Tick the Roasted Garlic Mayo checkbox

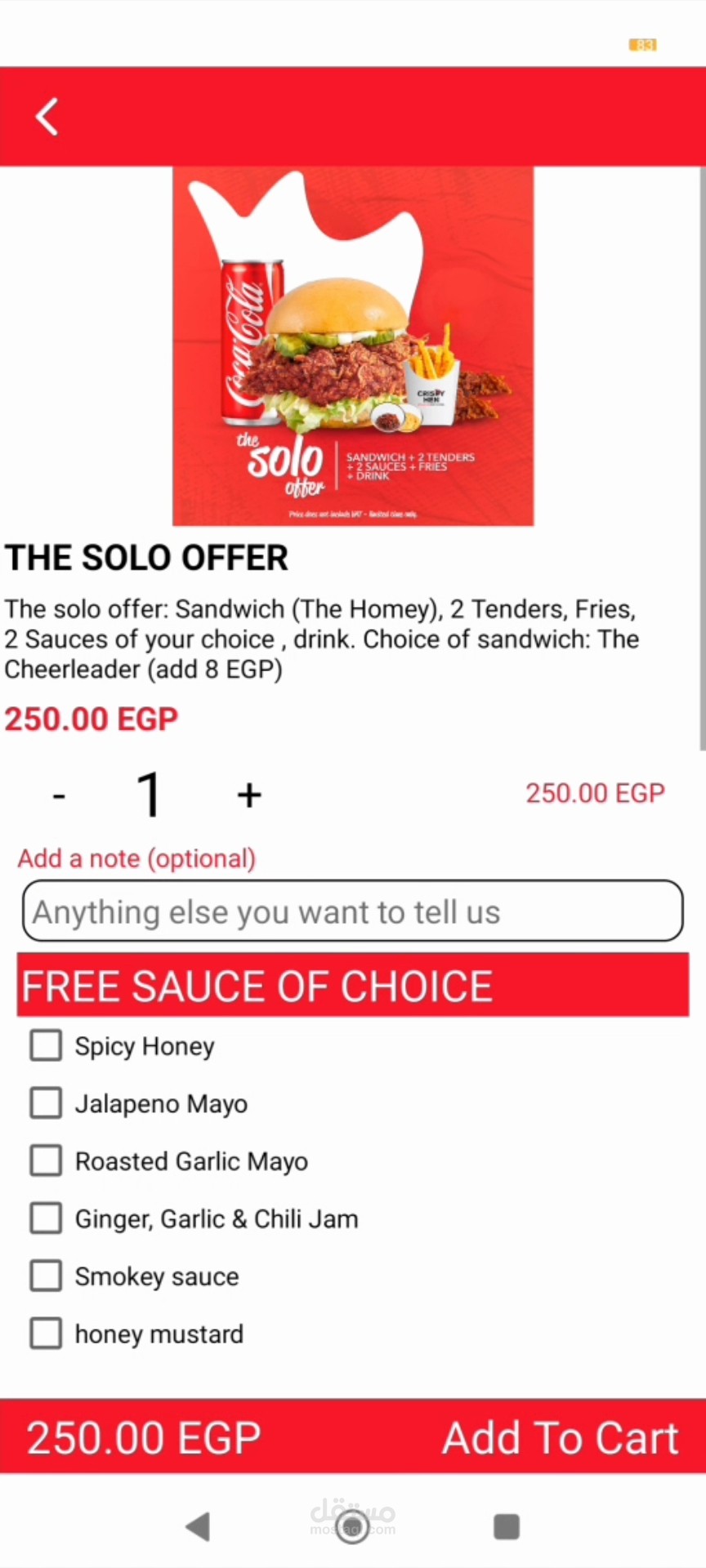tap(46, 1160)
